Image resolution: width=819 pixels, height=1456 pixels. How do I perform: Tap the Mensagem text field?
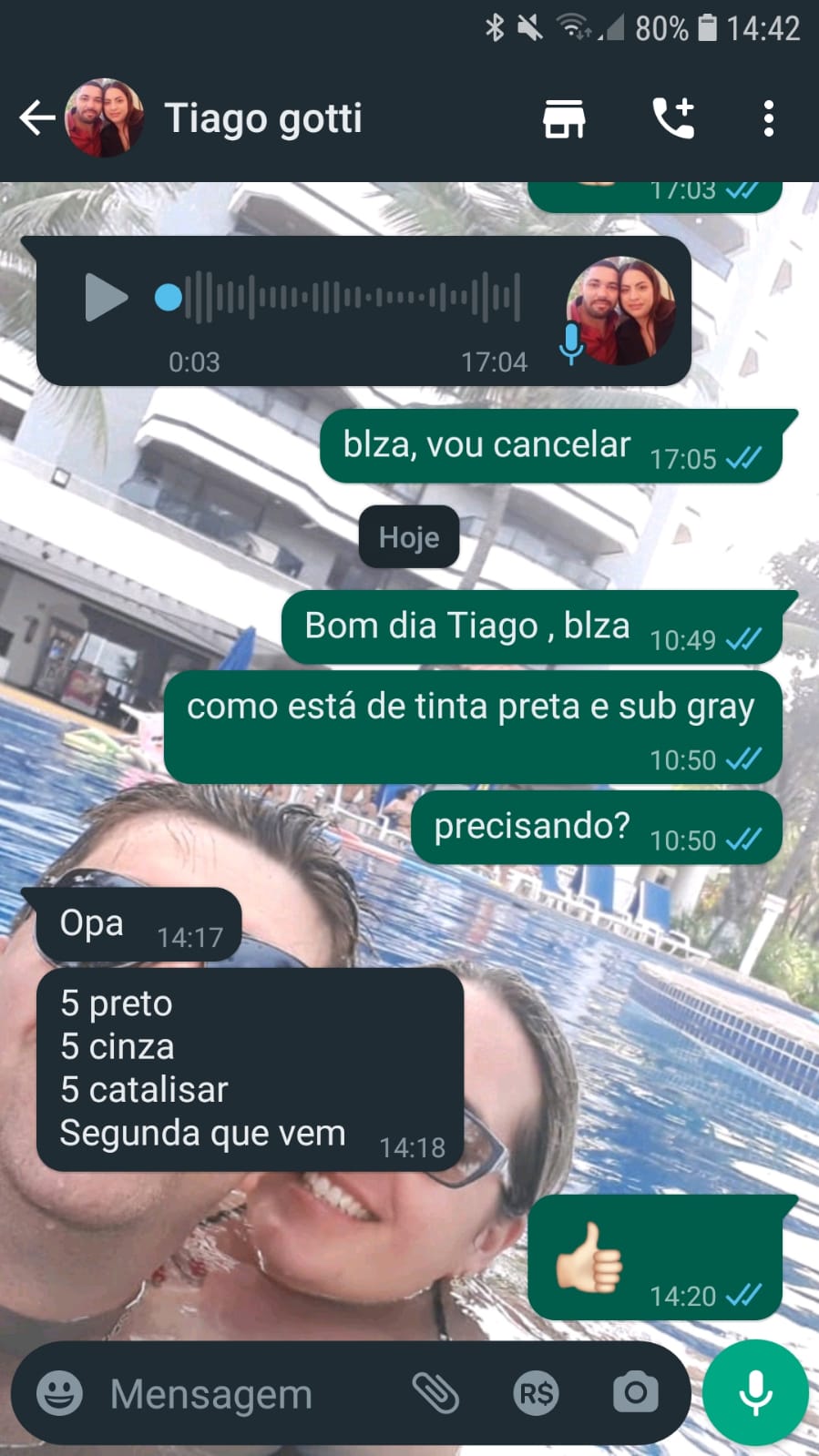point(246,1393)
